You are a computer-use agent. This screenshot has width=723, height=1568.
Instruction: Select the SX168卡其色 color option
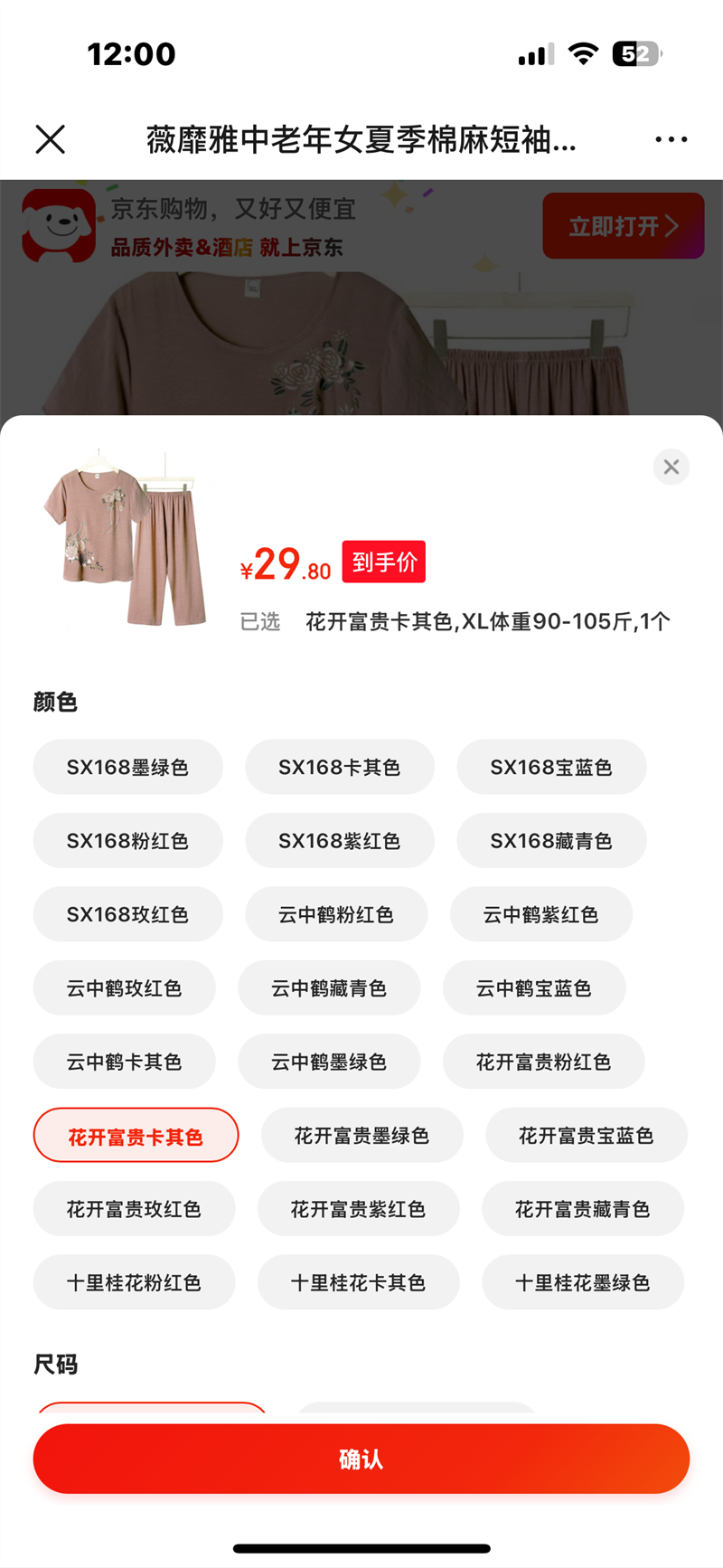tap(340, 767)
